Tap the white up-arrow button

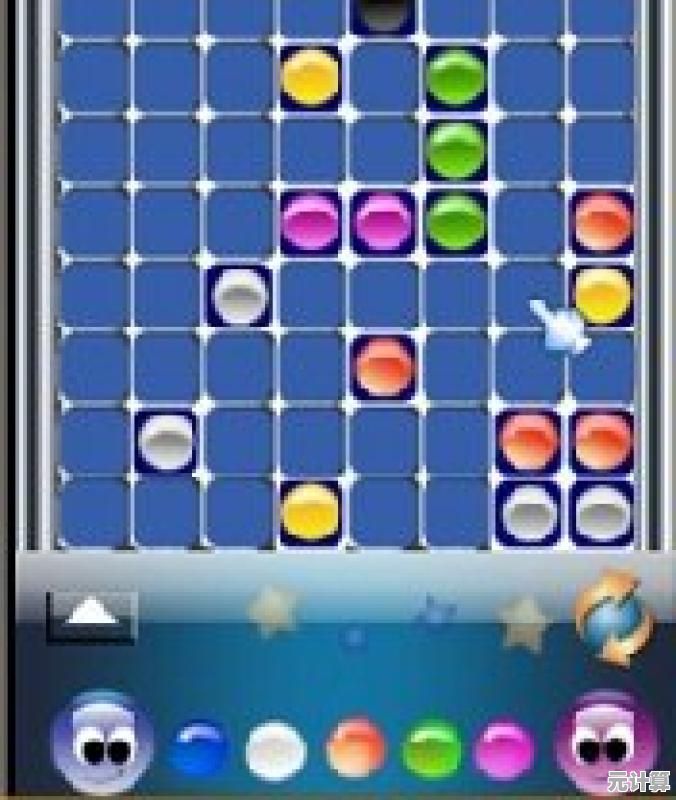pos(91,613)
